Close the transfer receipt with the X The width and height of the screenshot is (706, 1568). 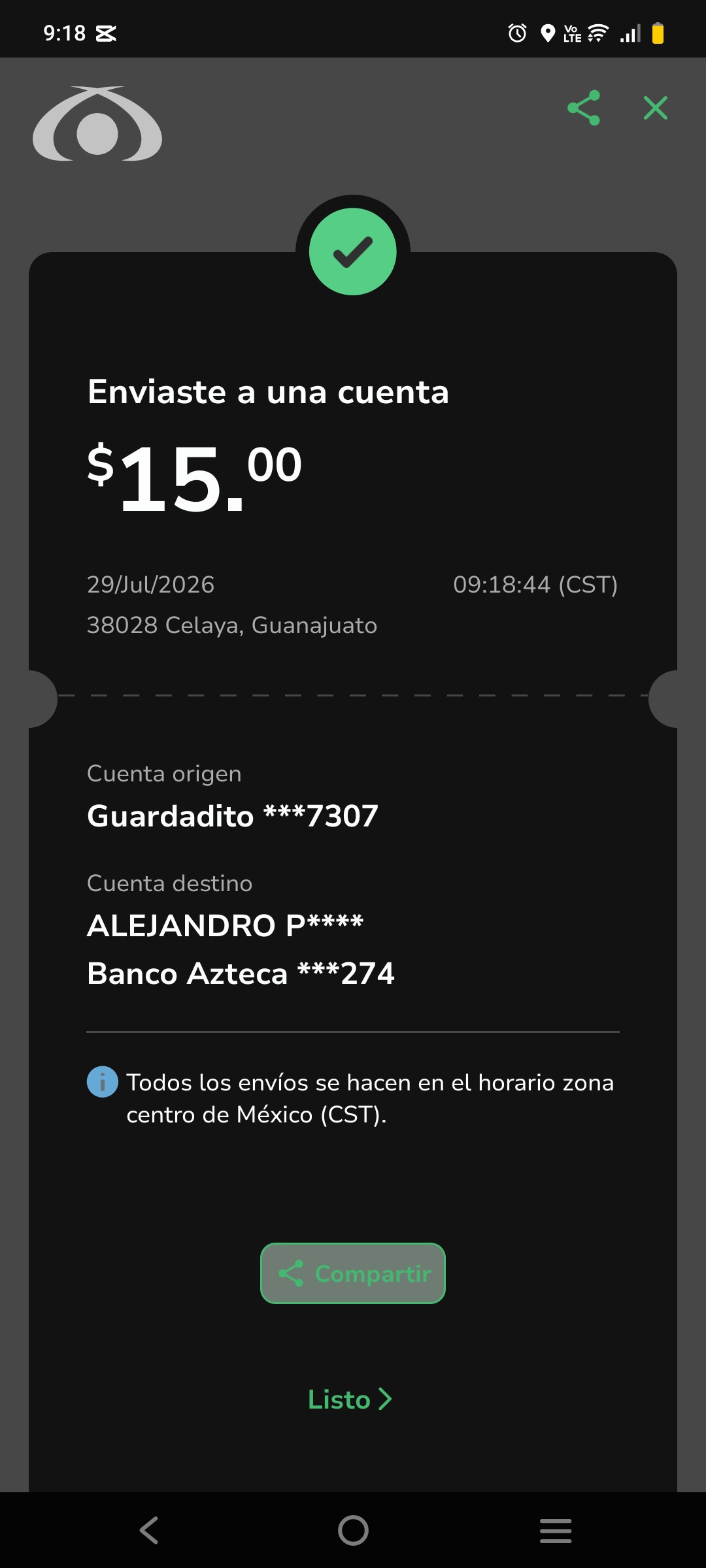[x=655, y=108]
